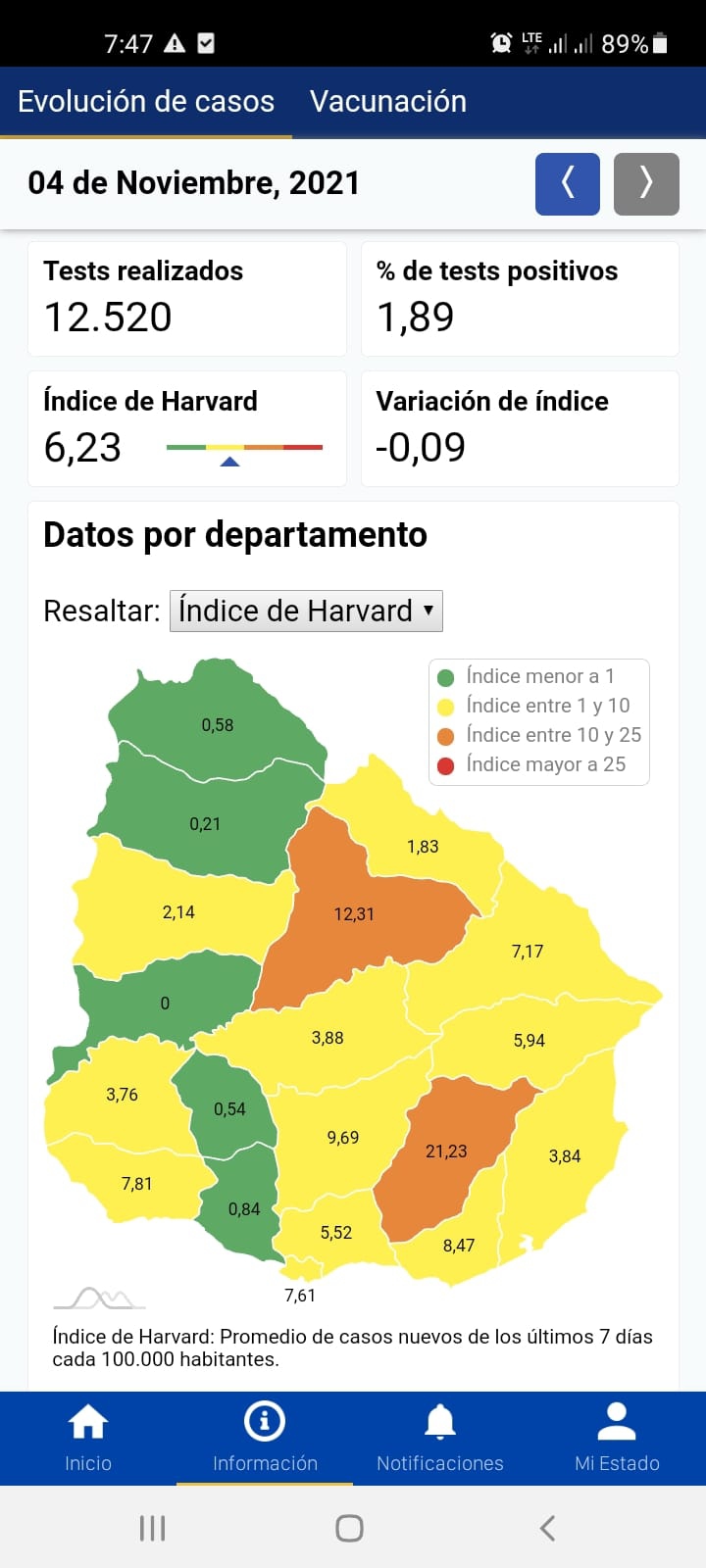Open the Resaltar 'Índice de Harvard' dropdown
The height and width of the screenshot is (1568, 706).
pyautogui.click(x=306, y=611)
